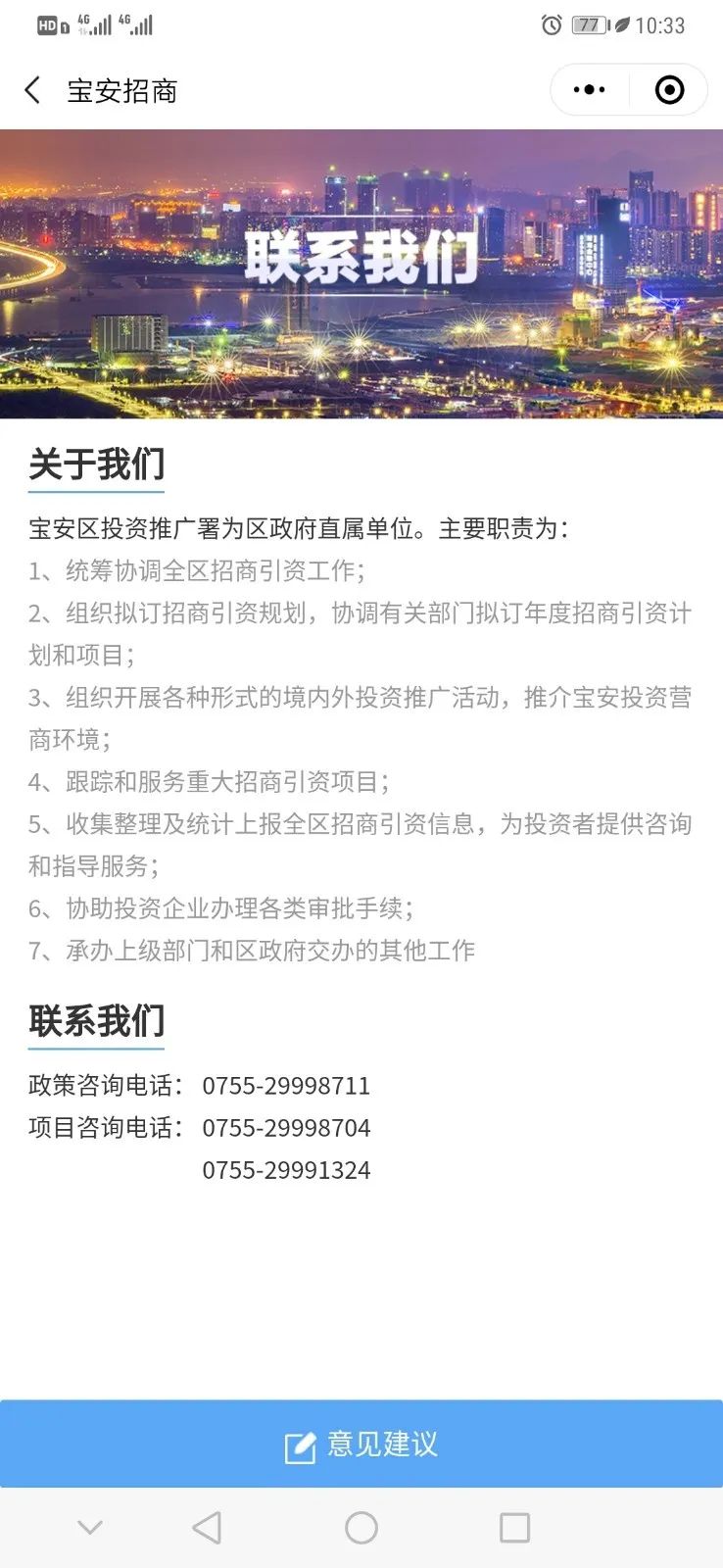Call project hotline 0755-29991324
This screenshot has height=1568, width=723.
pos(286,1170)
